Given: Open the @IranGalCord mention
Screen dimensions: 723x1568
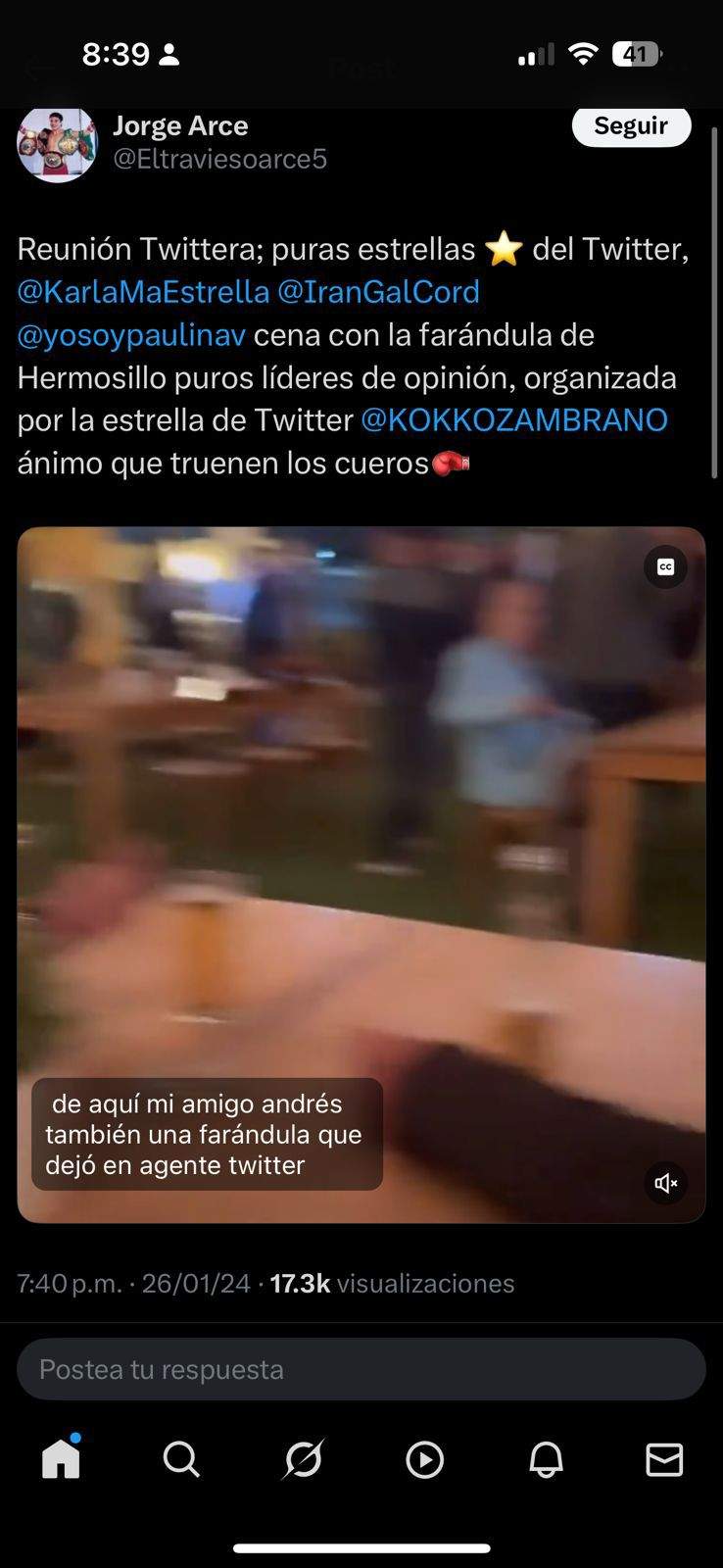Looking at the screenshot, I should 378,292.
